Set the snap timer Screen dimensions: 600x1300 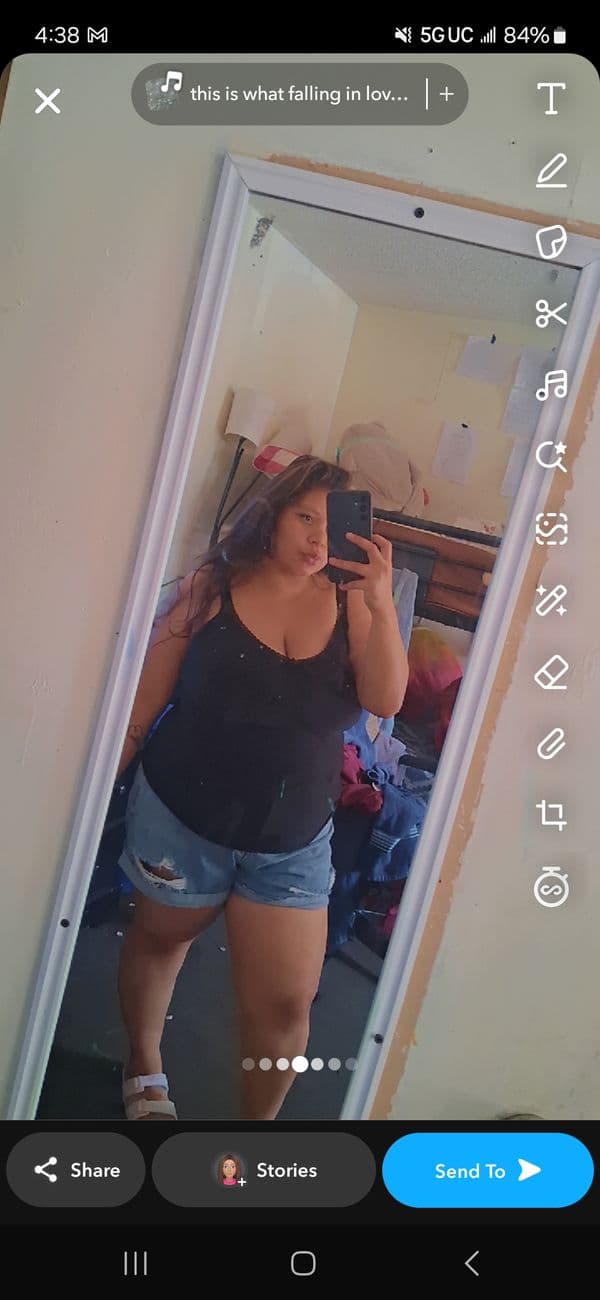551,888
